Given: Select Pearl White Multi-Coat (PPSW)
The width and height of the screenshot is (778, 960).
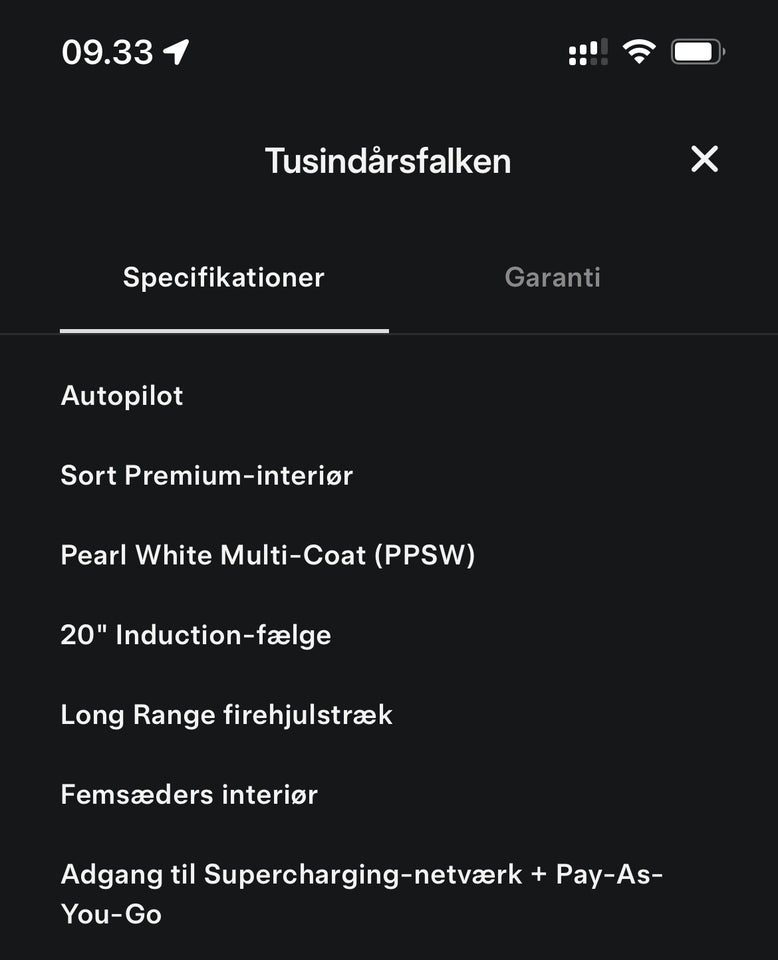Looking at the screenshot, I should (270, 555).
